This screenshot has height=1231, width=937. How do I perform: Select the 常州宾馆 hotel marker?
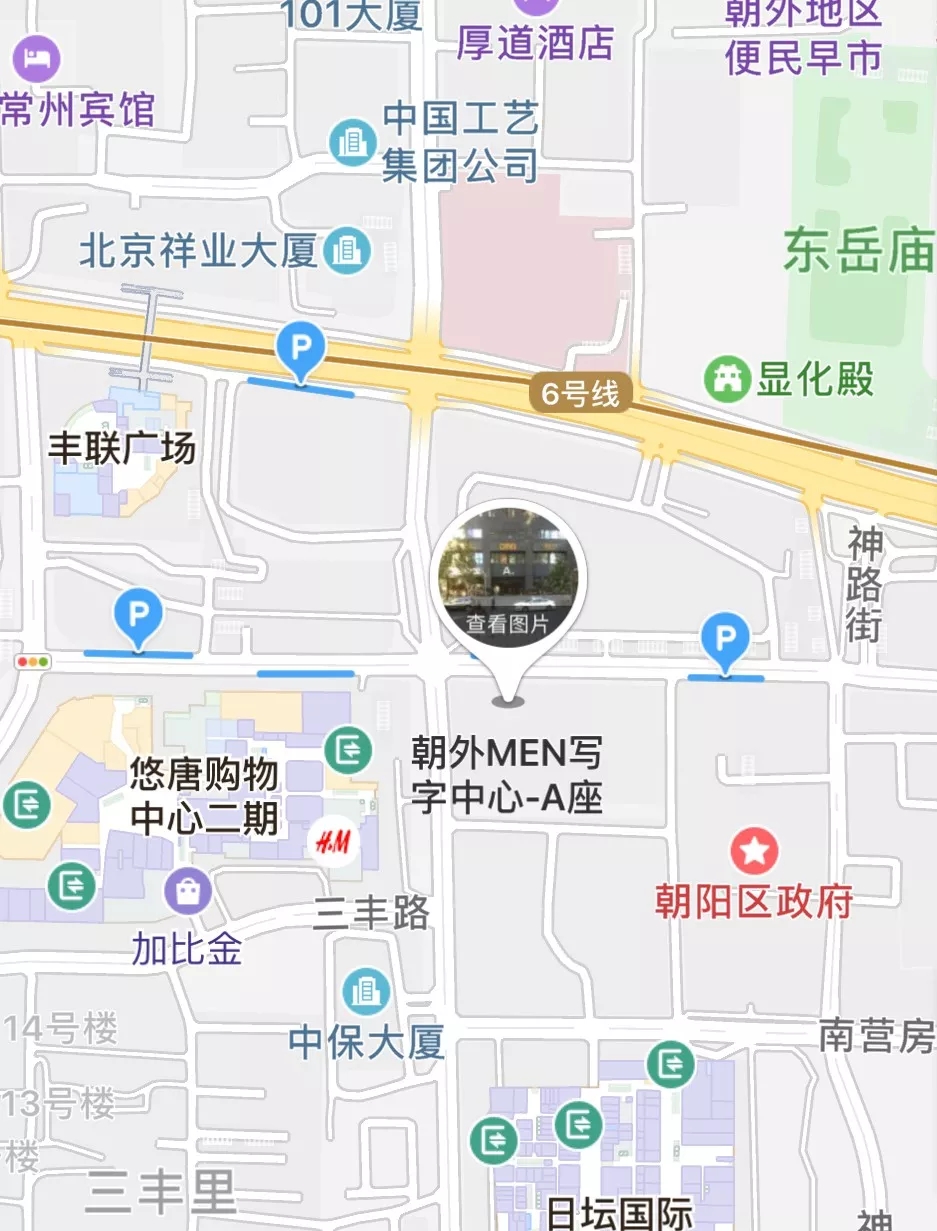click(37, 59)
